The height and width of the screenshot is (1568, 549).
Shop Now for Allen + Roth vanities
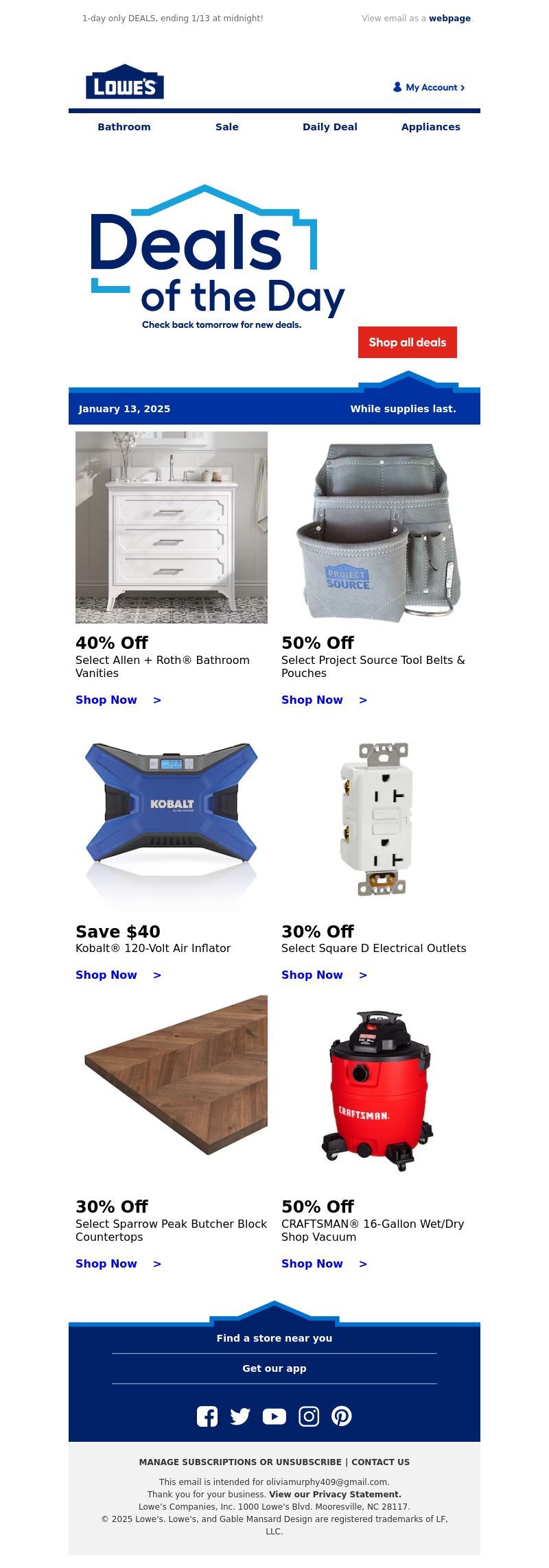(118, 700)
